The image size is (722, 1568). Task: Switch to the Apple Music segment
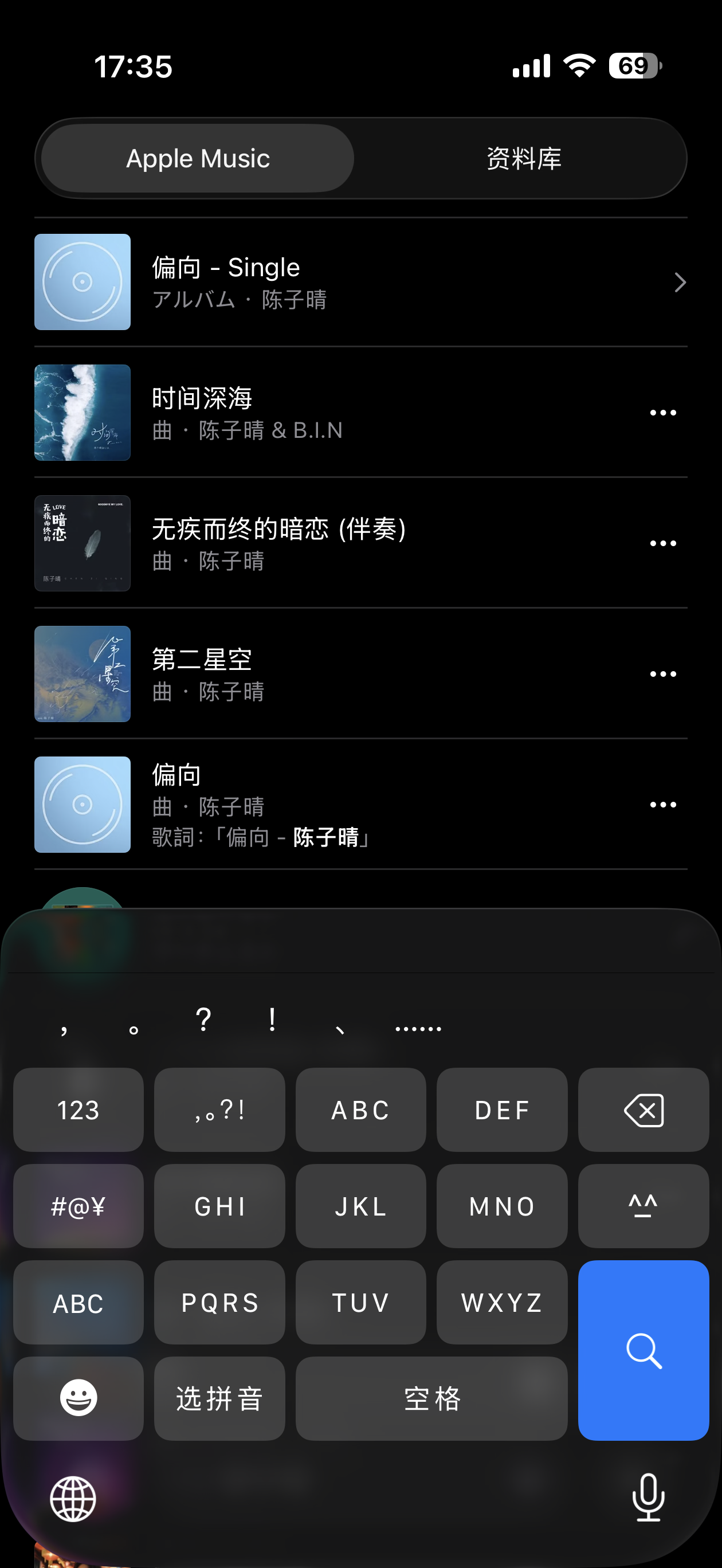point(197,159)
